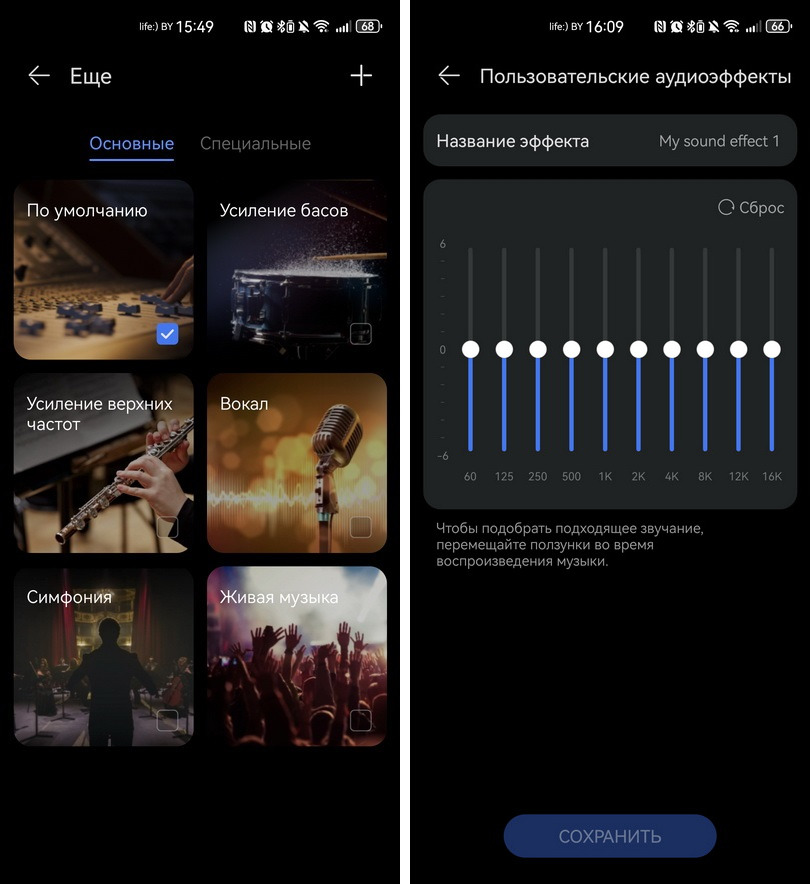This screenshot has height=884, width=810.
Task: Choose the Симфония preset
Action: [x=103, y=656]
